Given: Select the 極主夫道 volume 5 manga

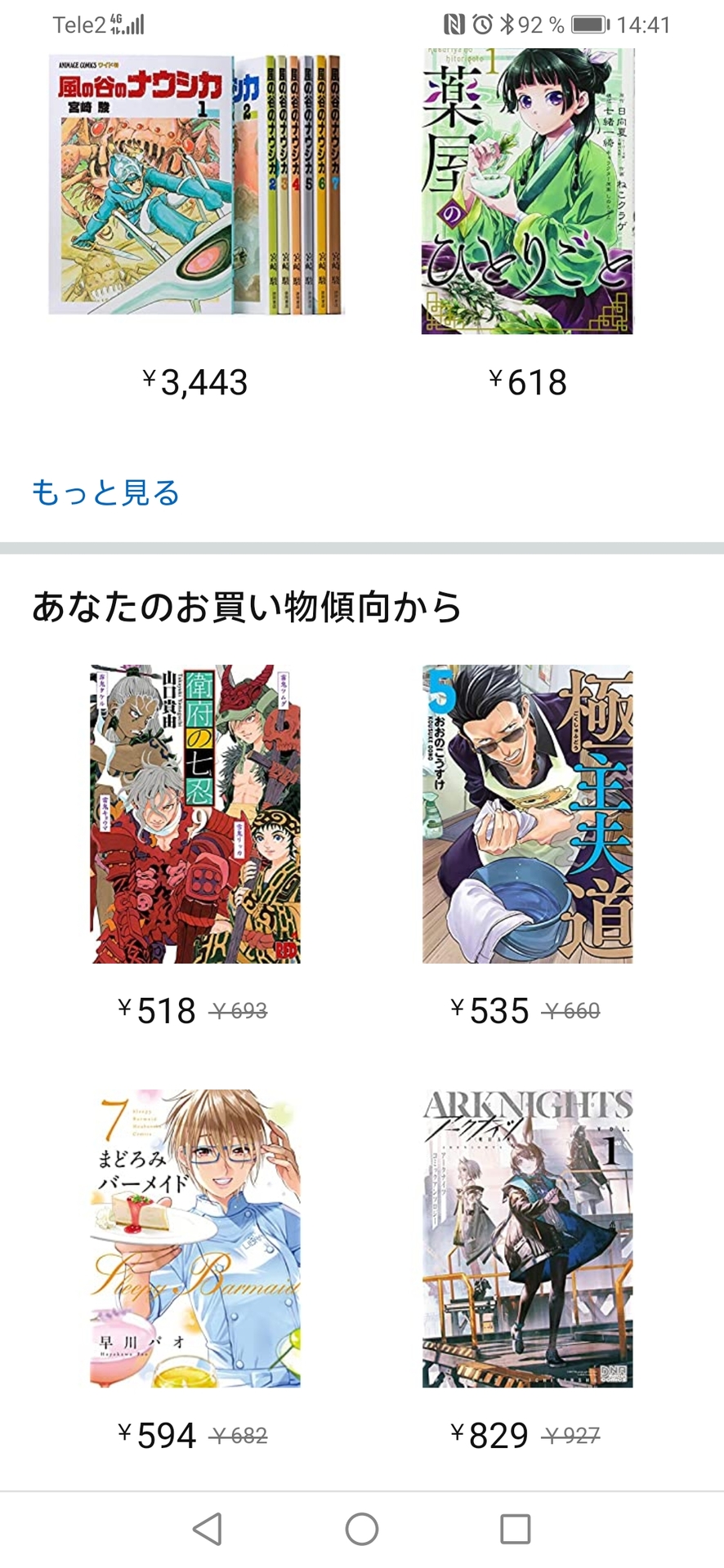Looking at the screenshot, I should [527, 813].
